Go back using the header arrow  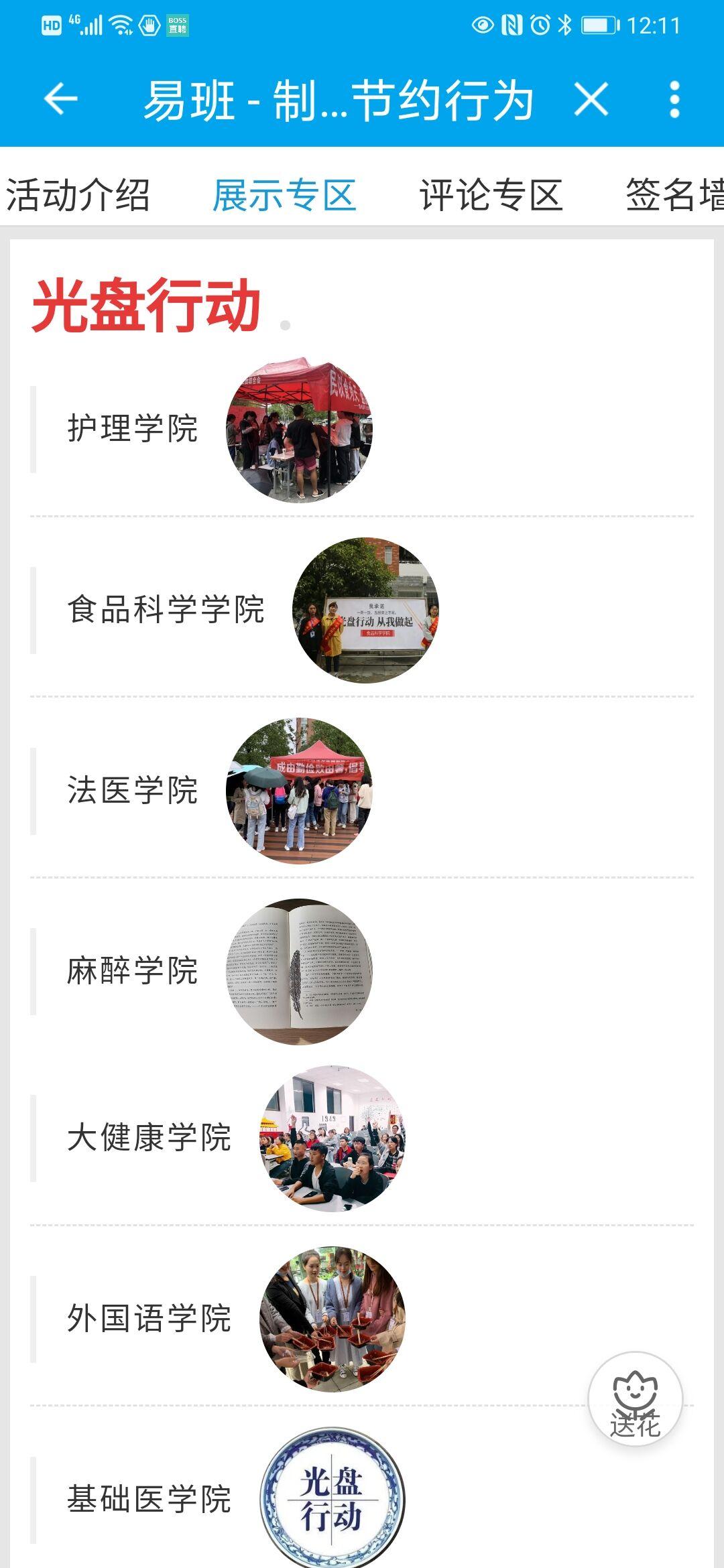60,100
